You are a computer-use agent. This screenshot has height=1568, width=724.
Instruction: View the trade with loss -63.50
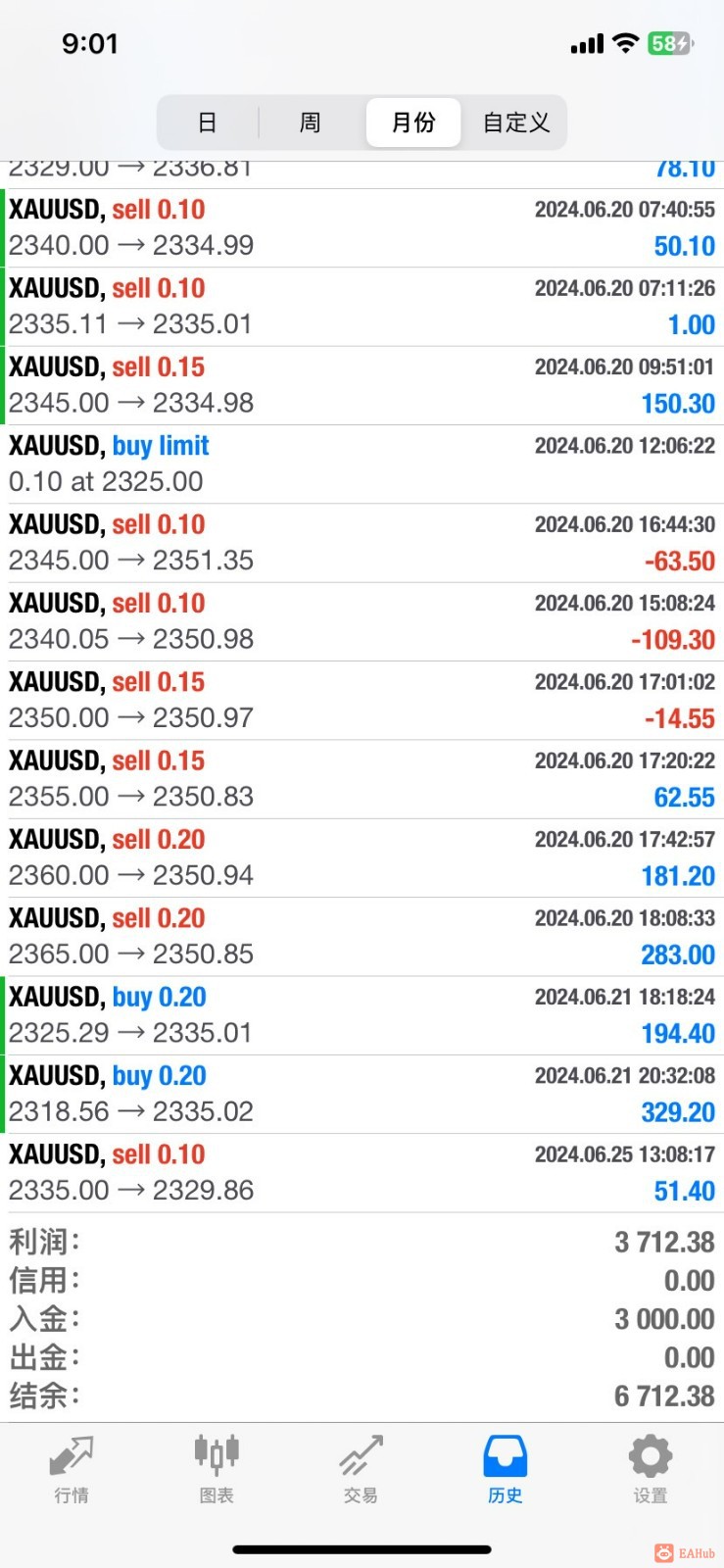coord(362,543)
